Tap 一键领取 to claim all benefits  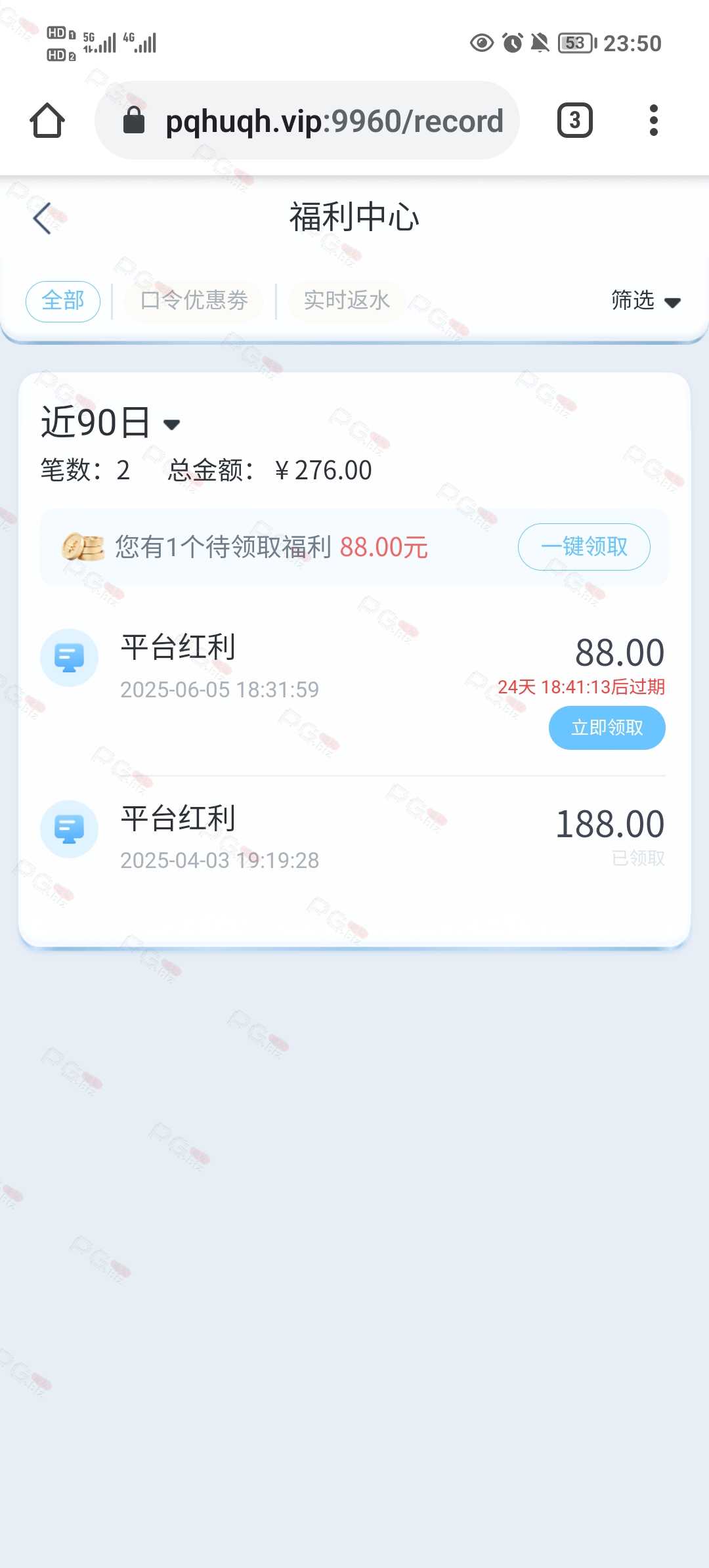point(584,547)
